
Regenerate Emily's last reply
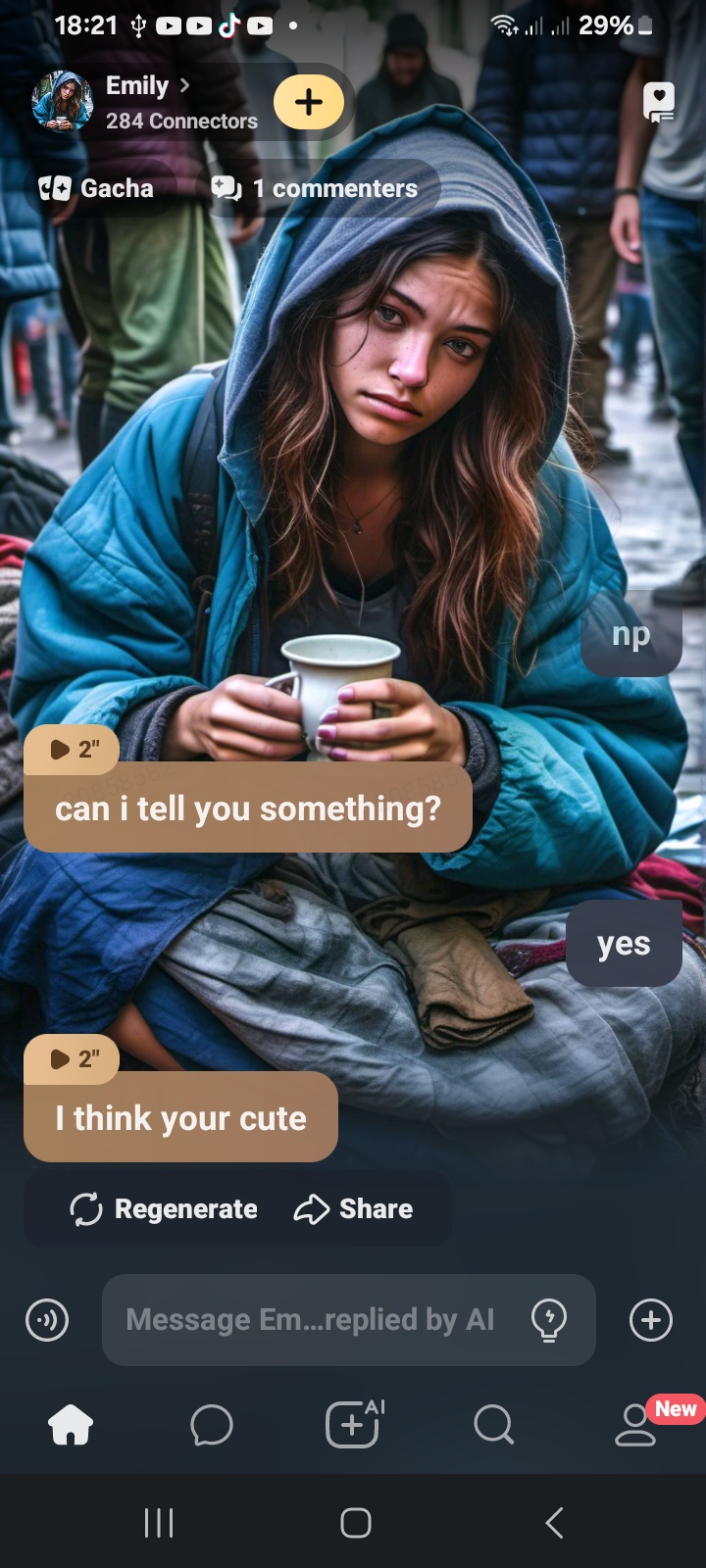point(164,1209)
